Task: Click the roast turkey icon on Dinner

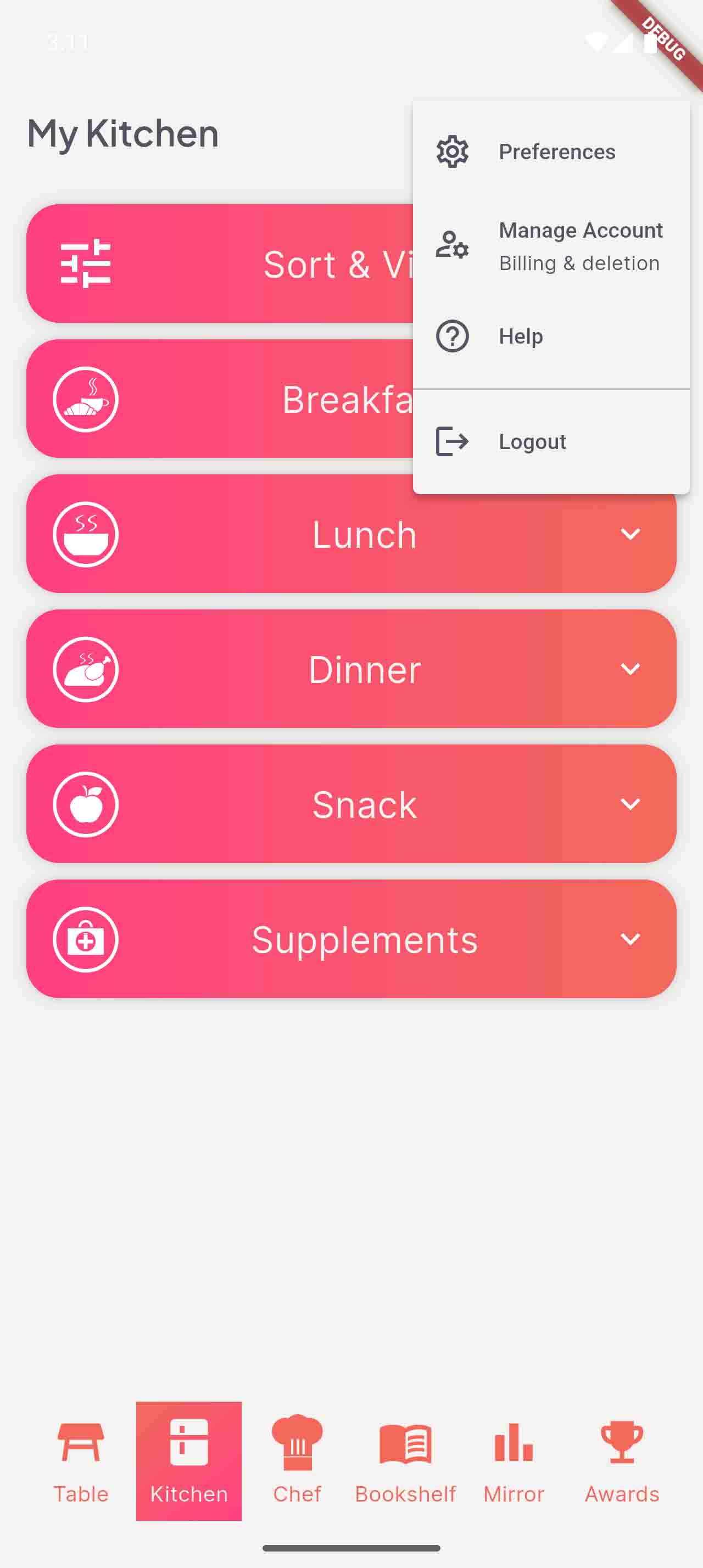Action: tap(84, 669)
